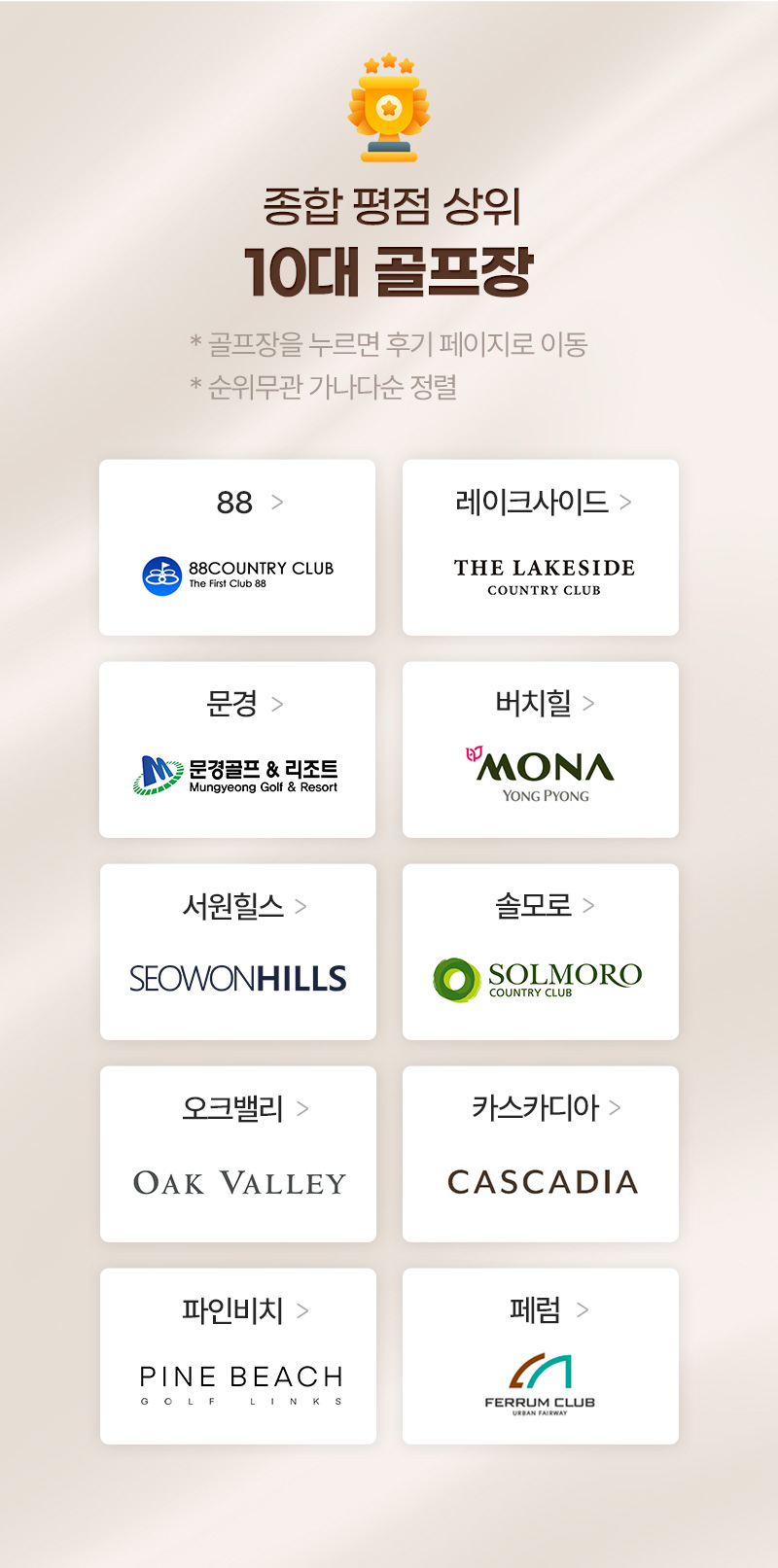
Task: Open the 페럼 Club card
Action: point(541,1356)
